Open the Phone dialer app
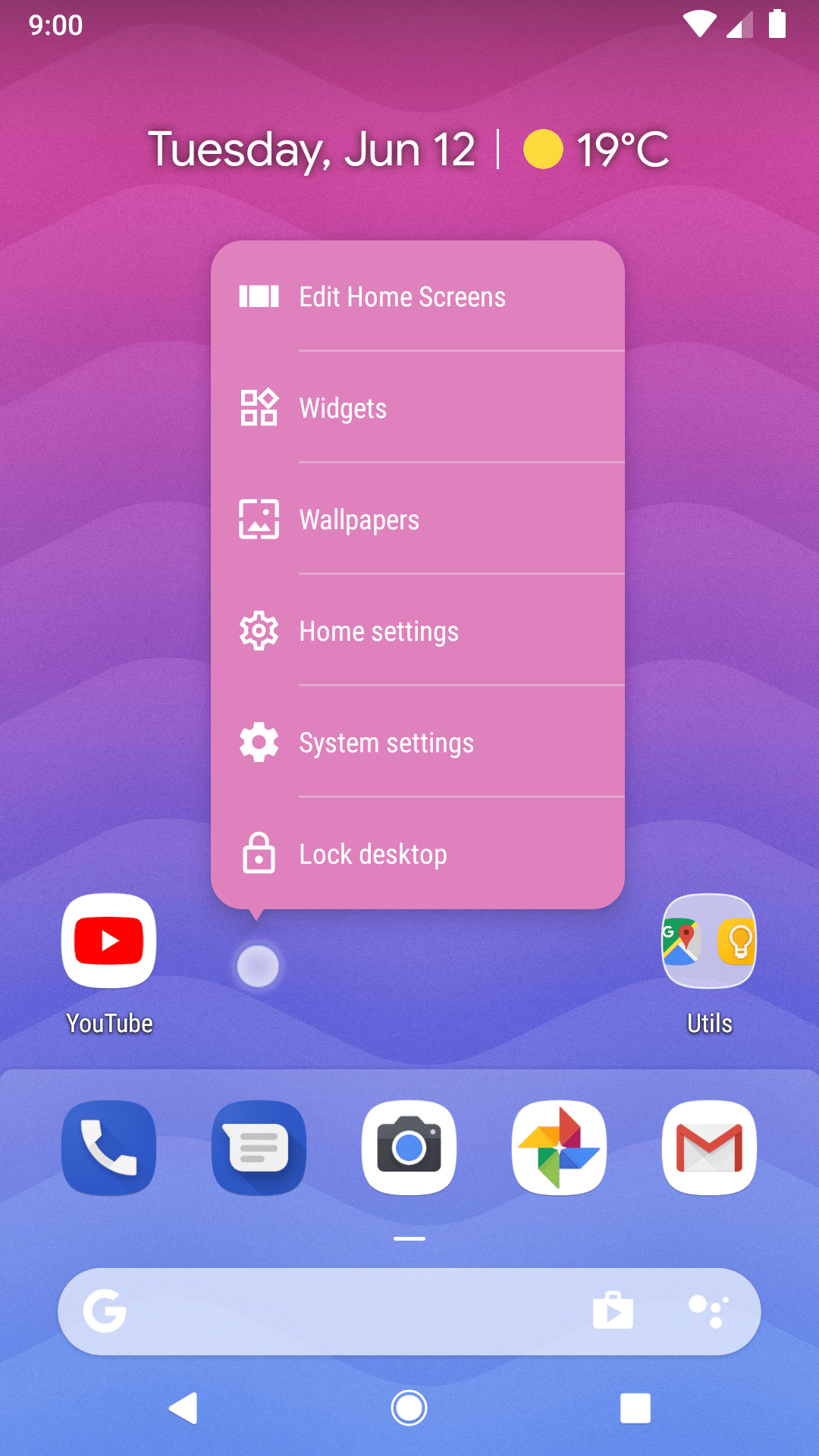 (109, 1148)
